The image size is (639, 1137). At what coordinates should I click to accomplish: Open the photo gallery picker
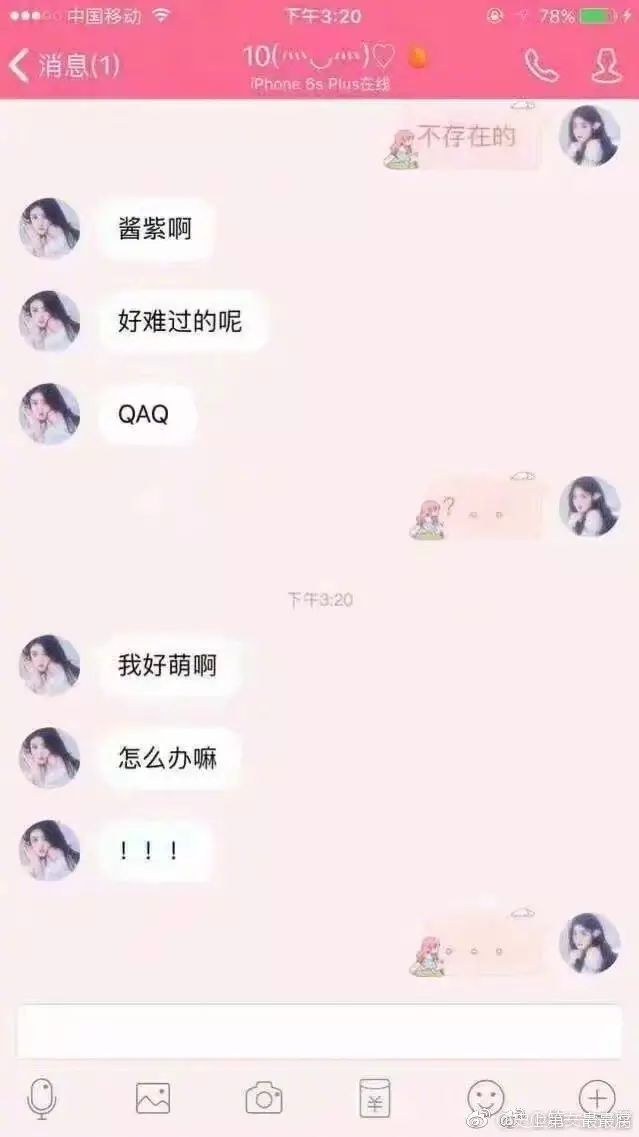153,1098
